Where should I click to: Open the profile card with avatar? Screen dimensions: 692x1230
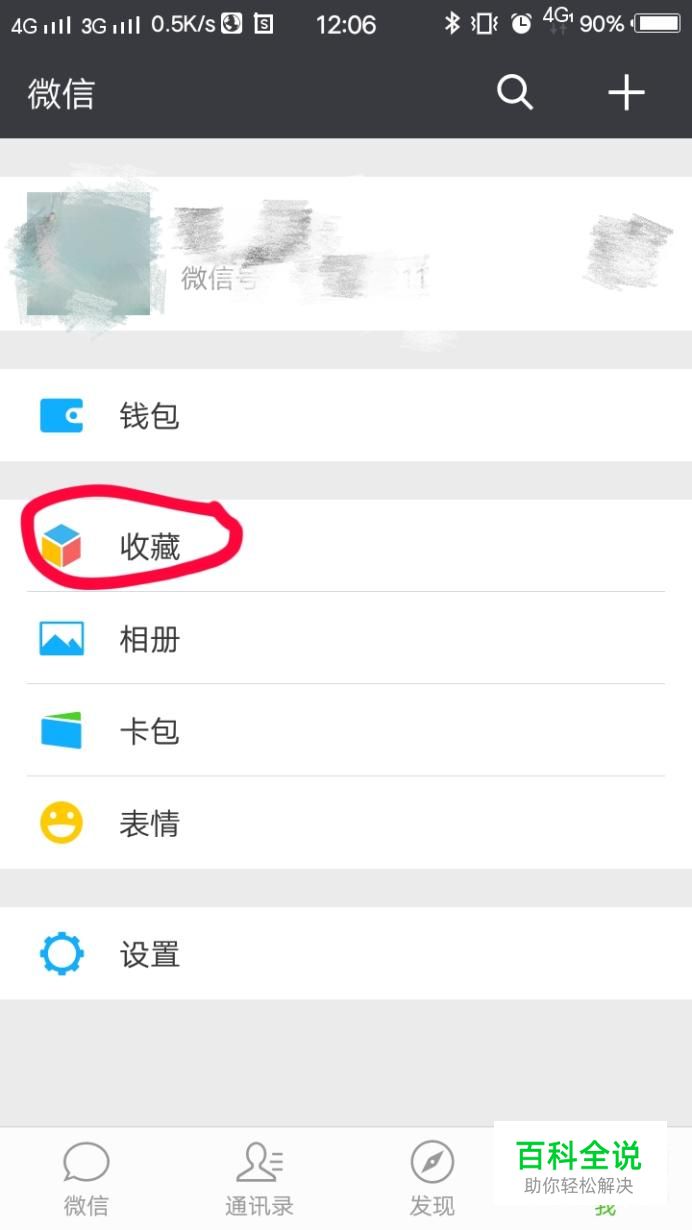point(346,254)
